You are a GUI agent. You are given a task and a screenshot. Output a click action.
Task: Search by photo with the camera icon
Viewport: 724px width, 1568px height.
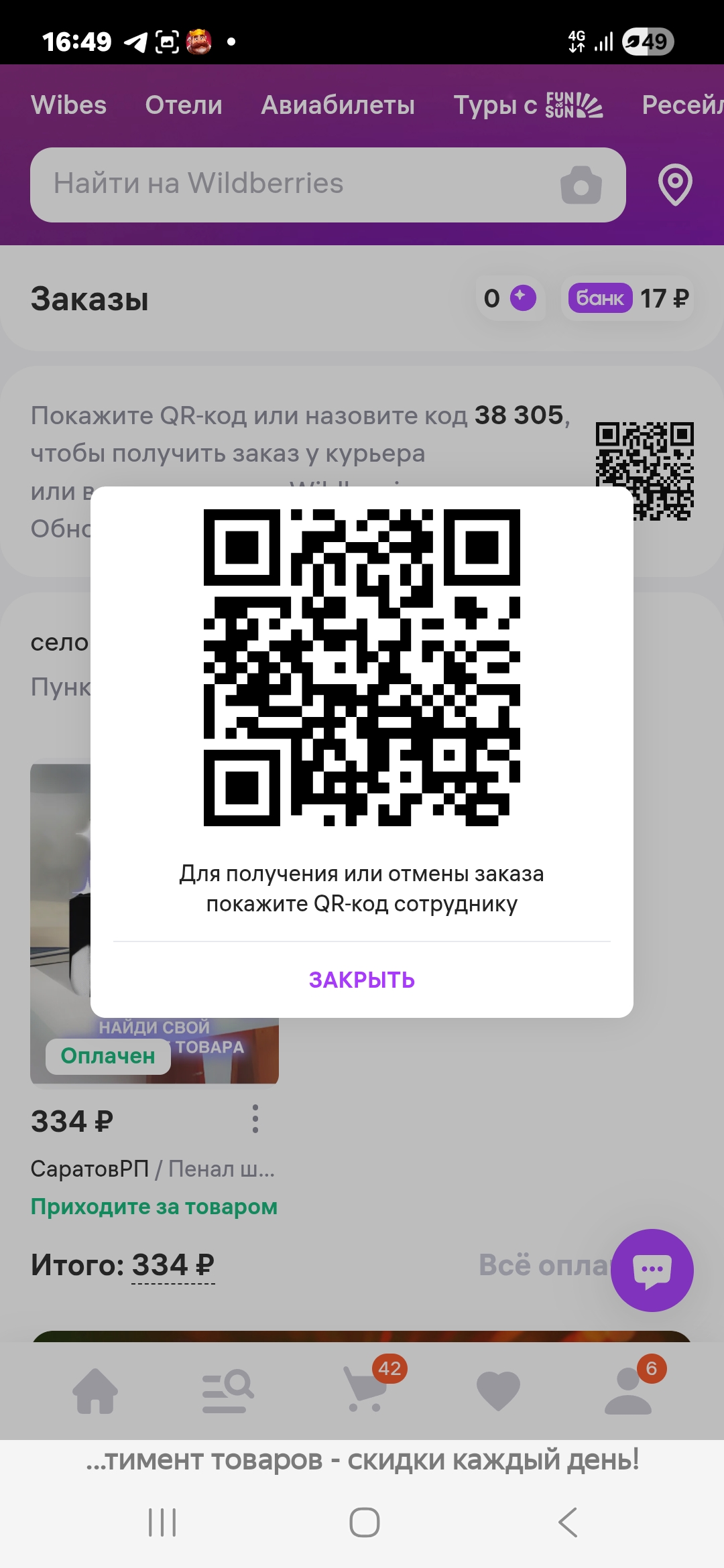coord(581,185)
